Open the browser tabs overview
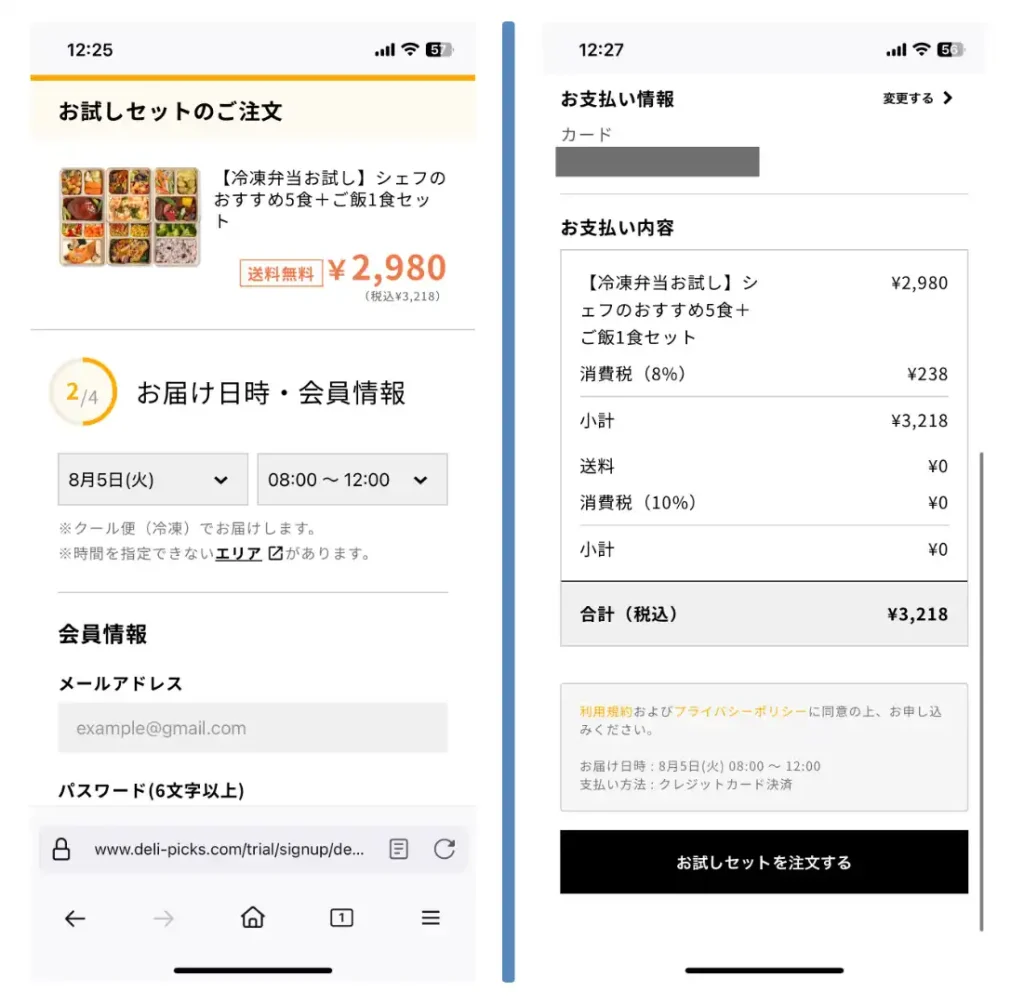The height and width of the screenshot is (1004, 1024). 341,918
